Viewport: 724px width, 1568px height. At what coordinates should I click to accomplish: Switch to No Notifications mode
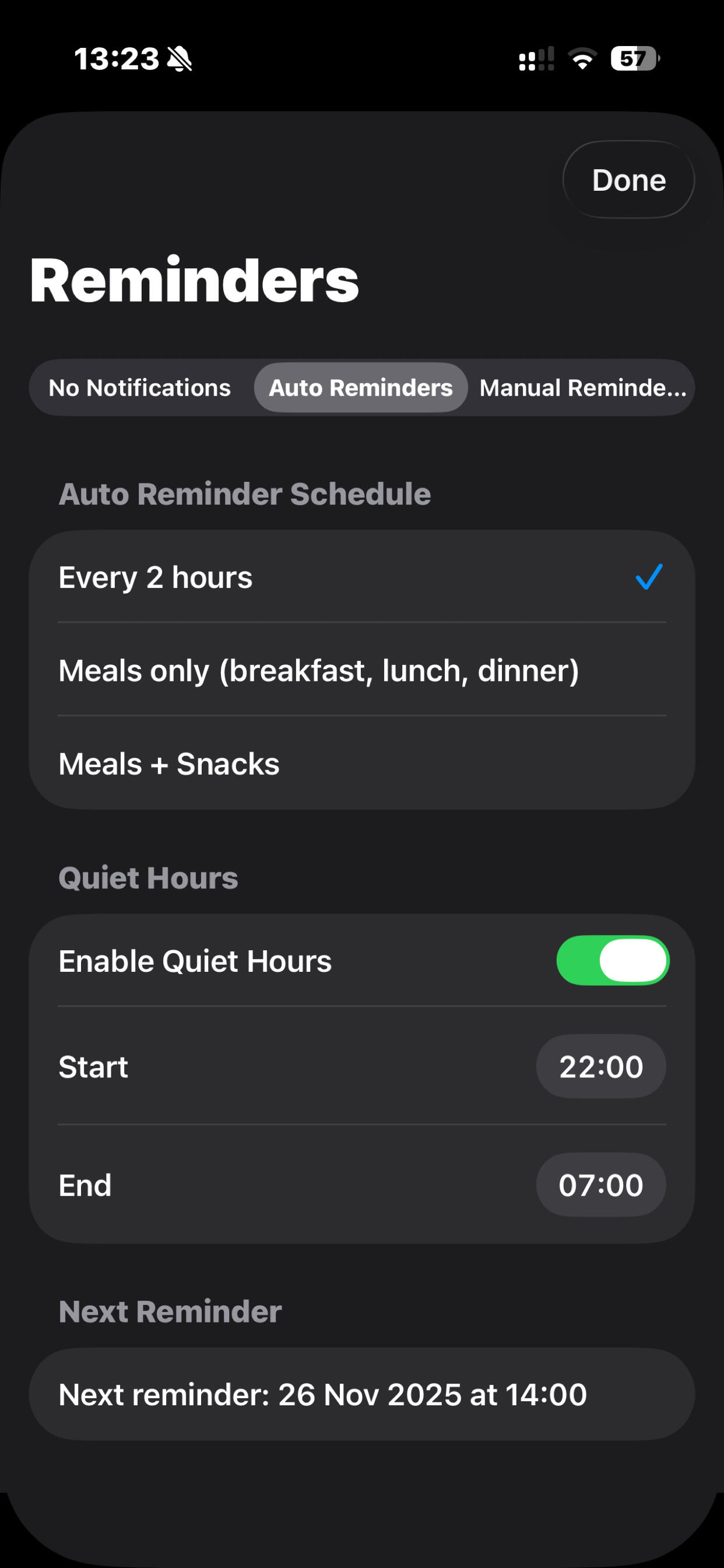pos(140,388)
